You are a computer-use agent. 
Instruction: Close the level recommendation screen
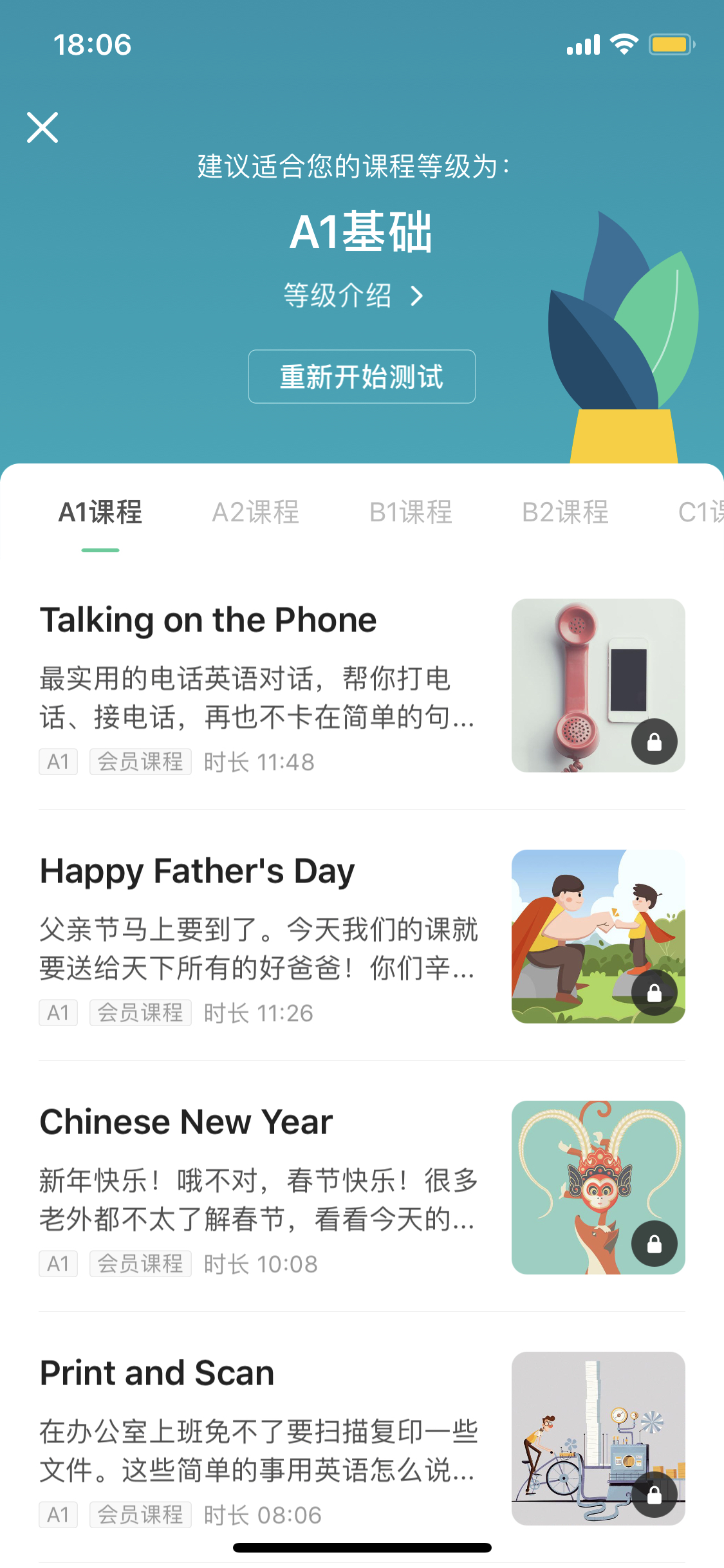pos(42,127)
